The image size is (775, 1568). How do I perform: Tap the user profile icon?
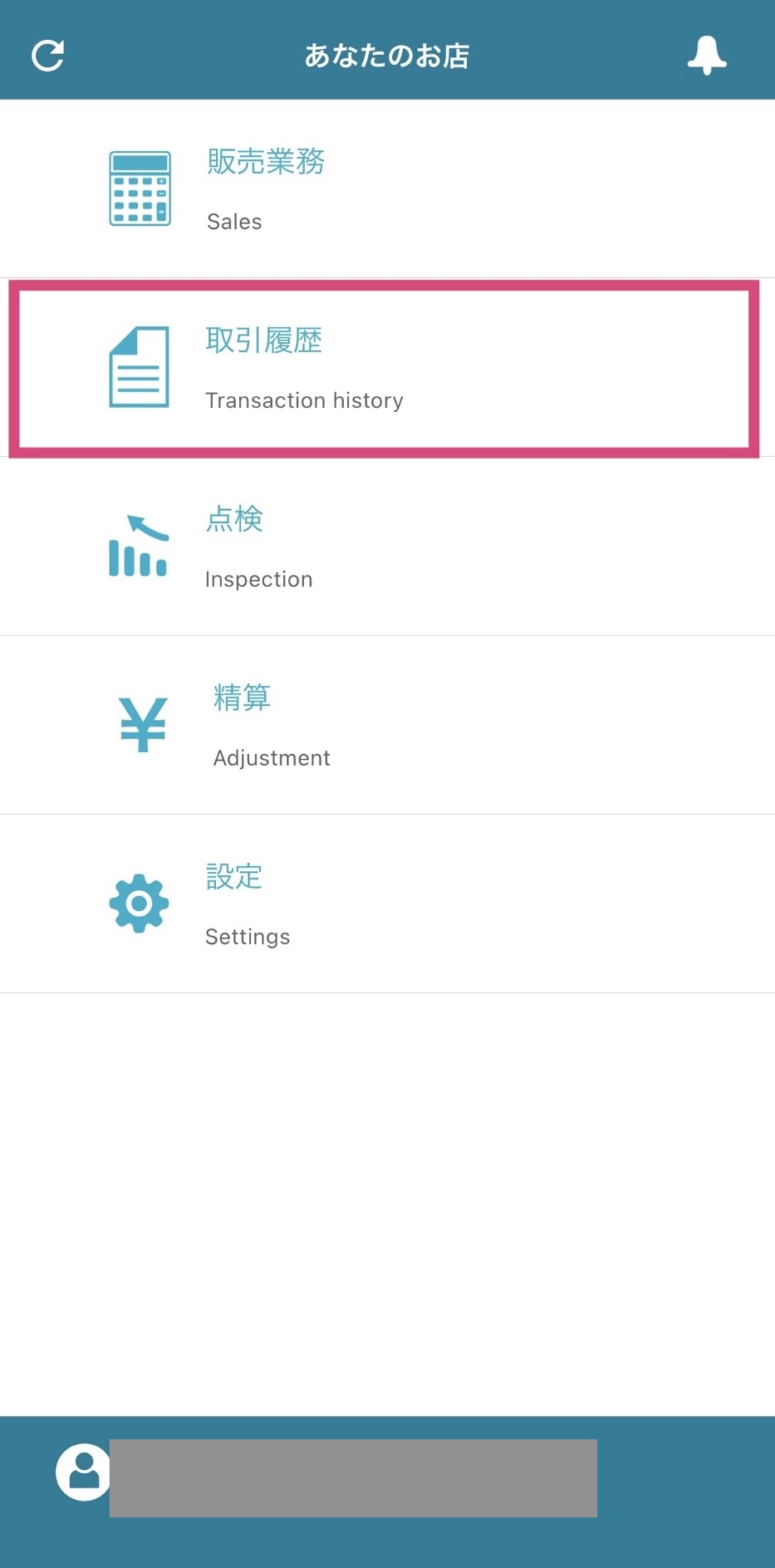(x=83, y=1472)
